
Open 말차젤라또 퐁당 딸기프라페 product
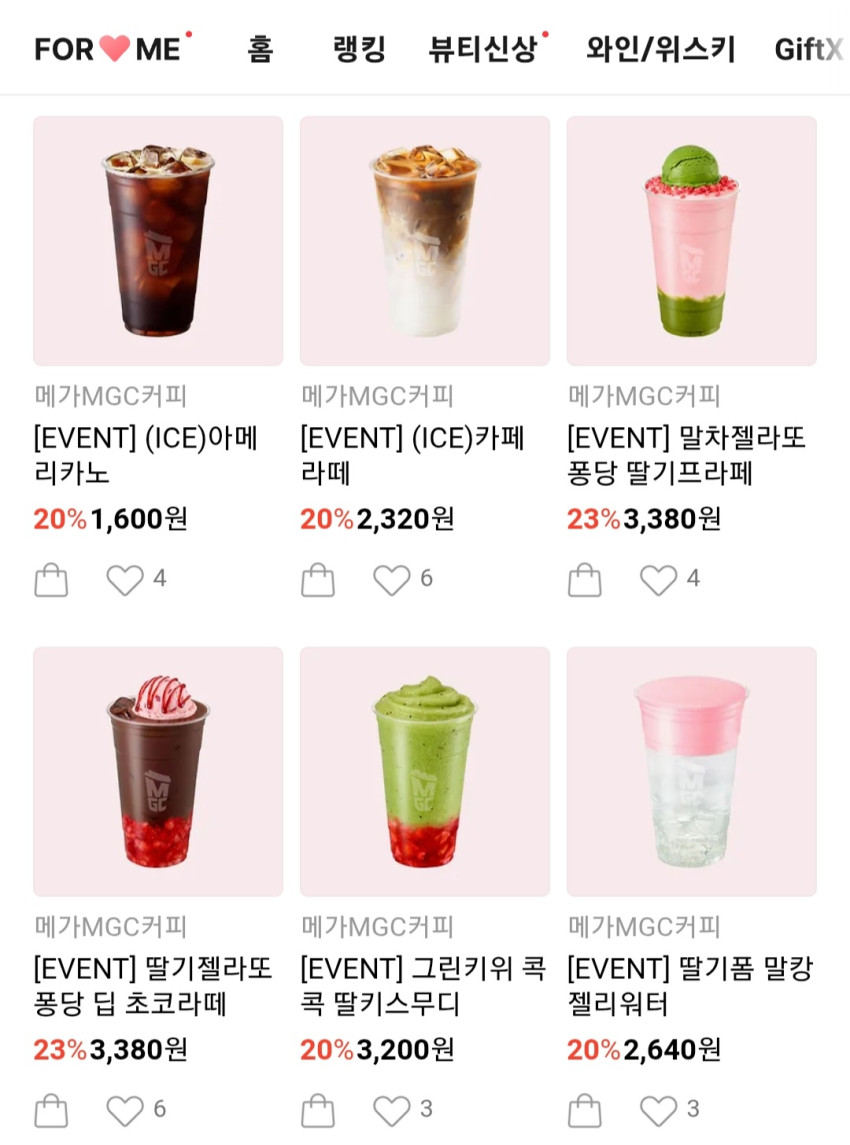[692, 241]
